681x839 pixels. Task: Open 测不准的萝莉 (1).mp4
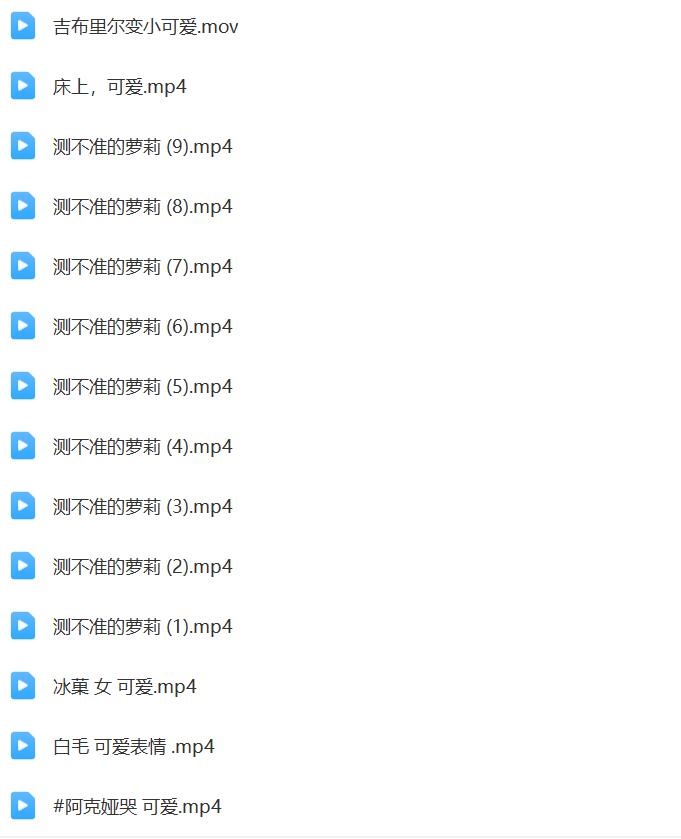click(142, 627)
